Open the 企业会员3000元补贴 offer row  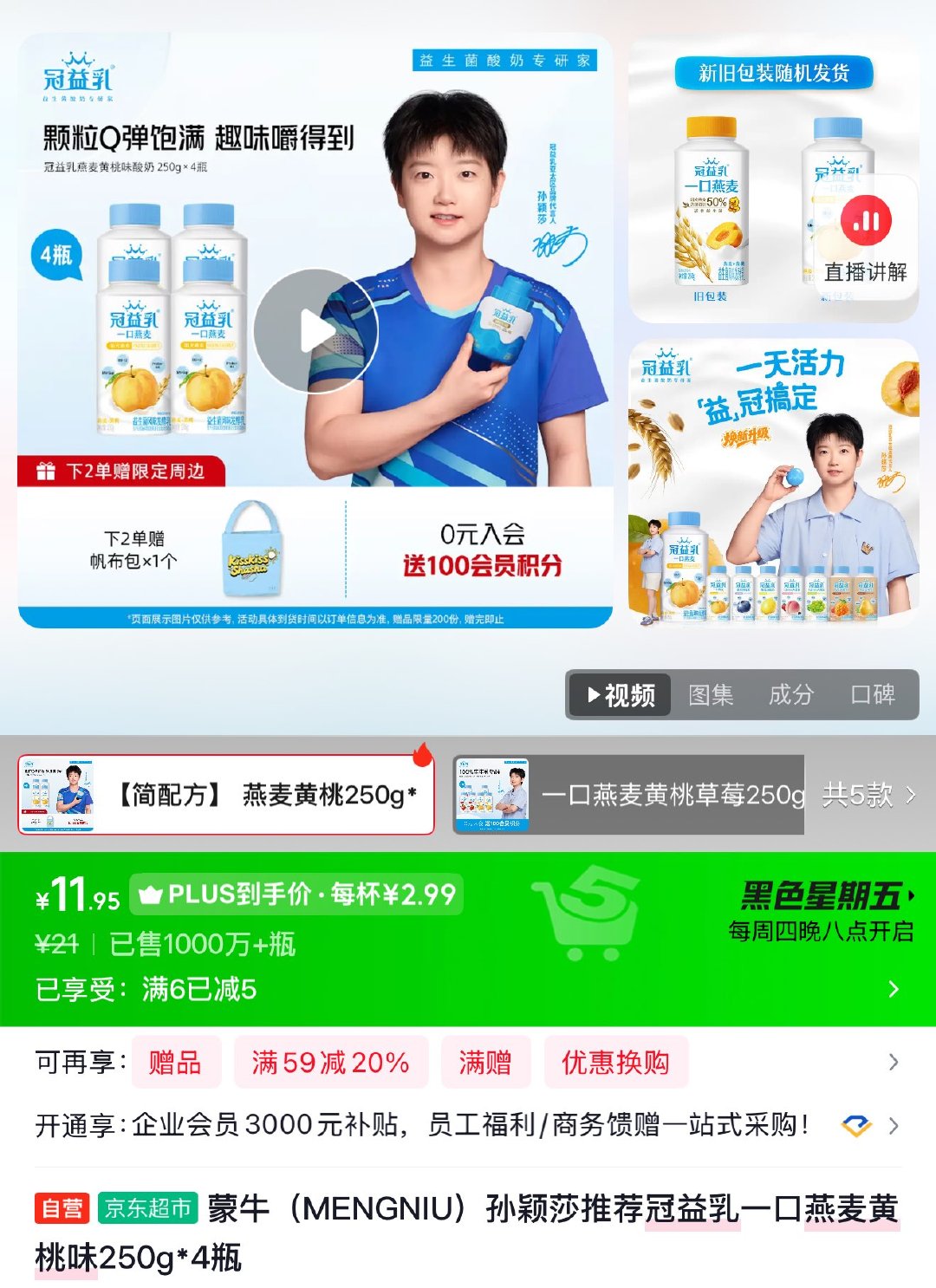pos(468,1126)
